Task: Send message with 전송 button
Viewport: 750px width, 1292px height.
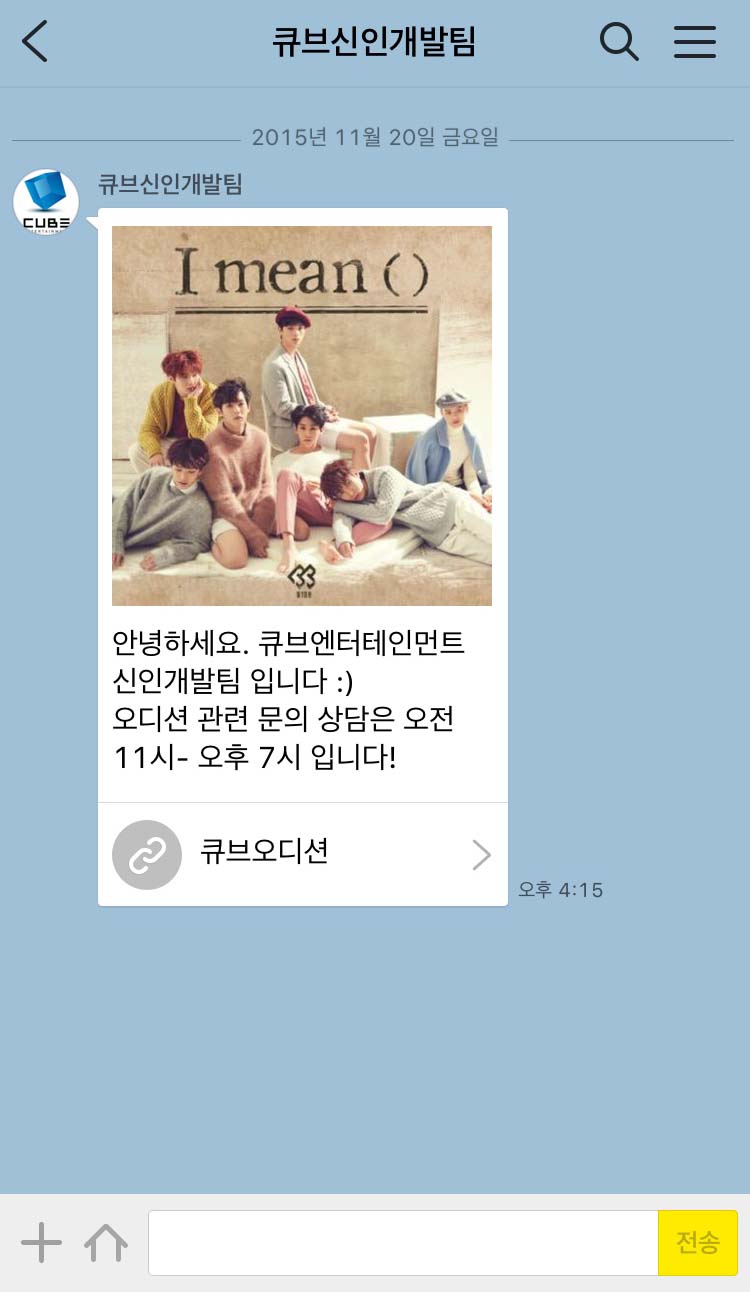Action: pyautogui.click(x=697, y=1243)
